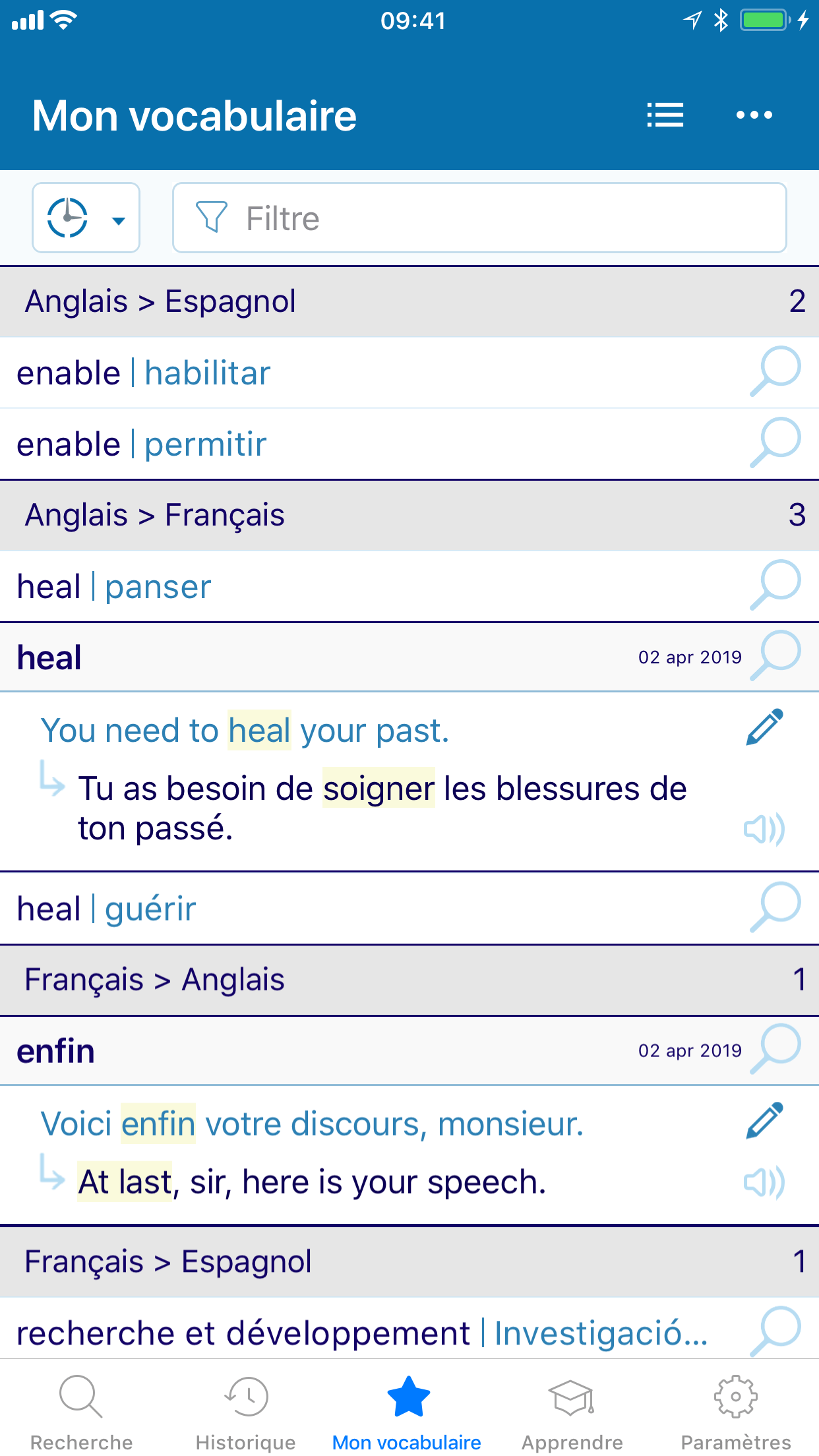Focus the Filtre input field
The height and width of the screenshot is (1456, 819).
tap(479, 218)
